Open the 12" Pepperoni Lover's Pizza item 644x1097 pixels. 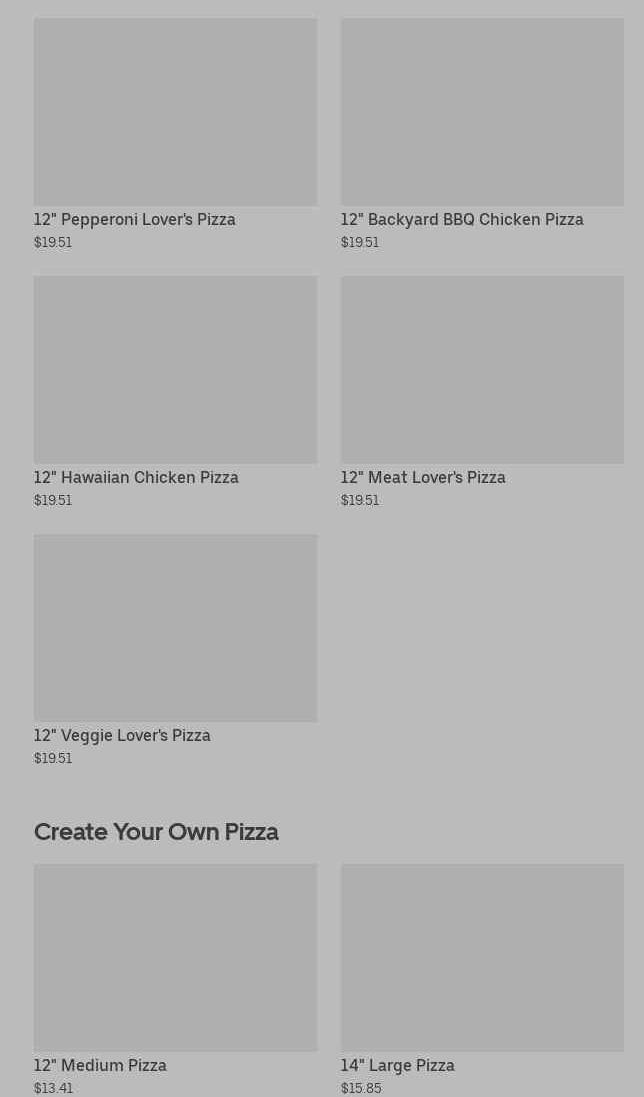tap(175, 134)
